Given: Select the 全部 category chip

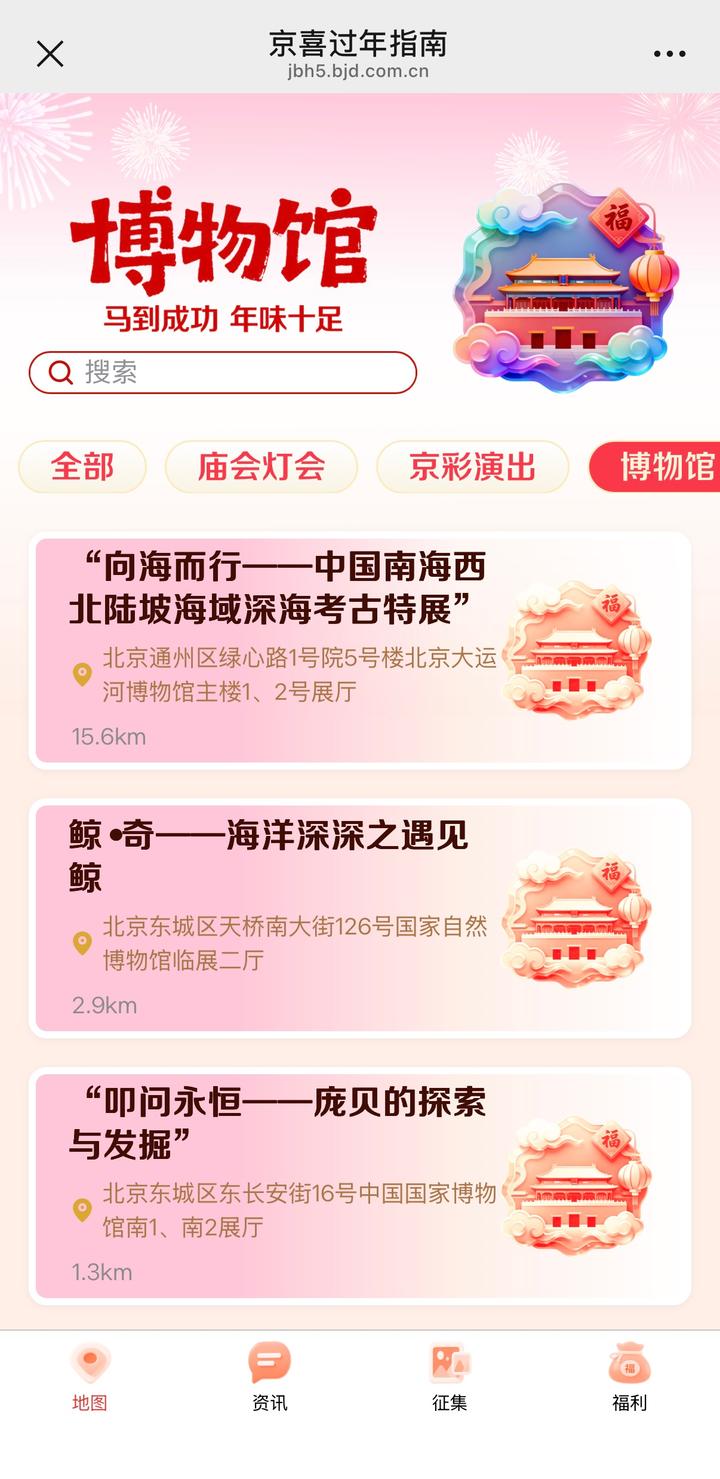Looking at the screenshot, I should 83,467.
